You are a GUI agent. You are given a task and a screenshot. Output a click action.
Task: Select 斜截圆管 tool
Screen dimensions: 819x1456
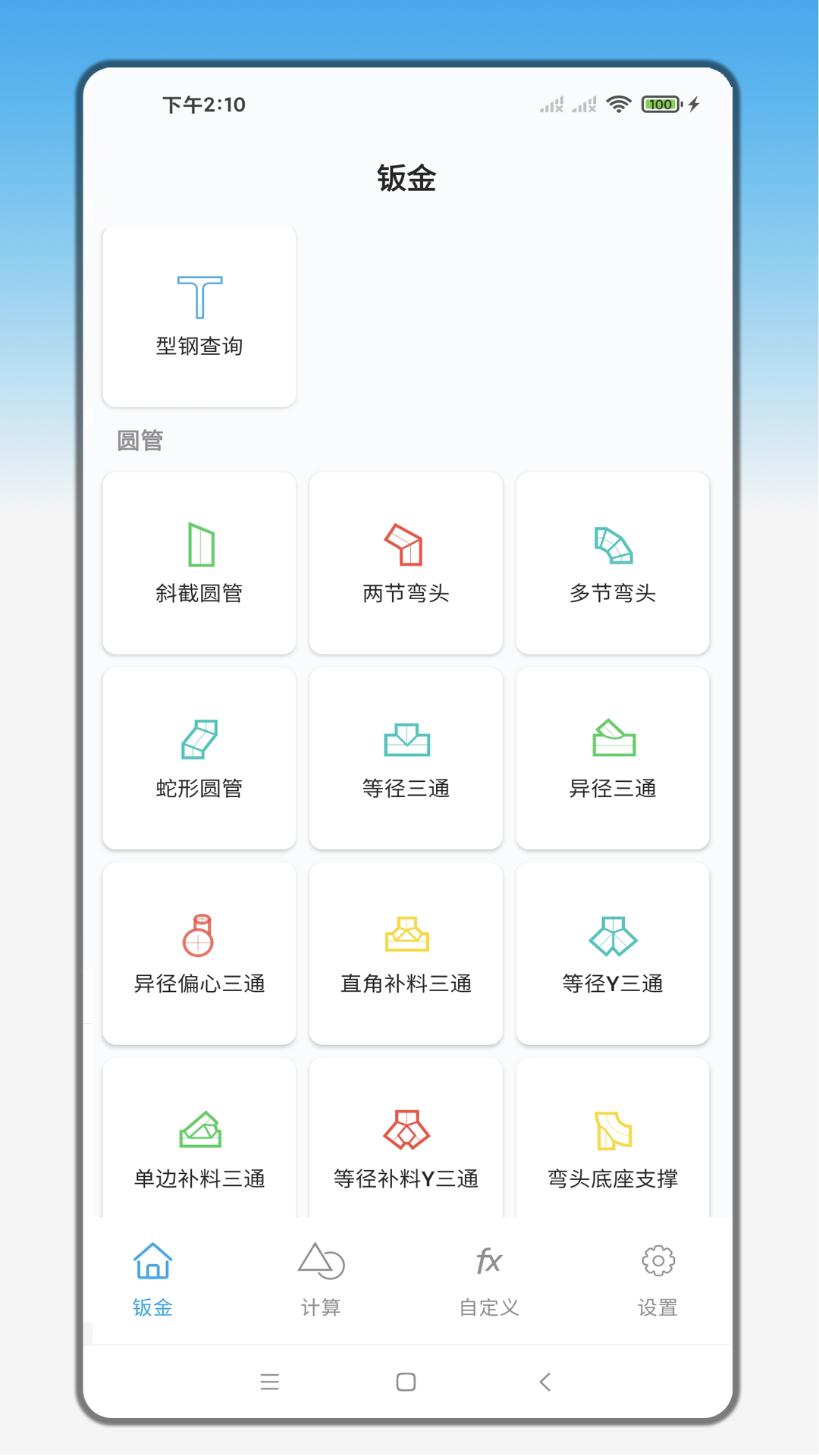pyautogui.click(x=199, y=563)
